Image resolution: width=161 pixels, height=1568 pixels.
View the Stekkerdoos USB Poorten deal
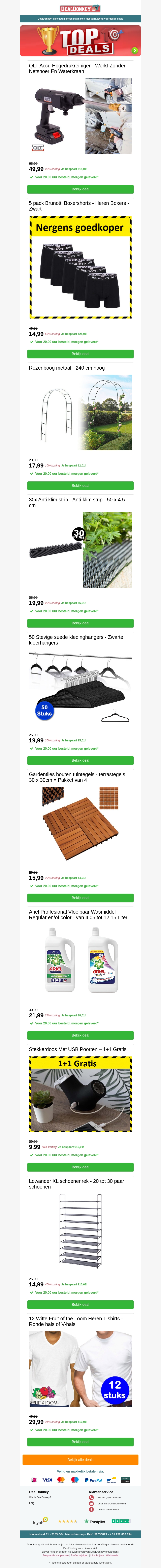tap(80, 1167)
